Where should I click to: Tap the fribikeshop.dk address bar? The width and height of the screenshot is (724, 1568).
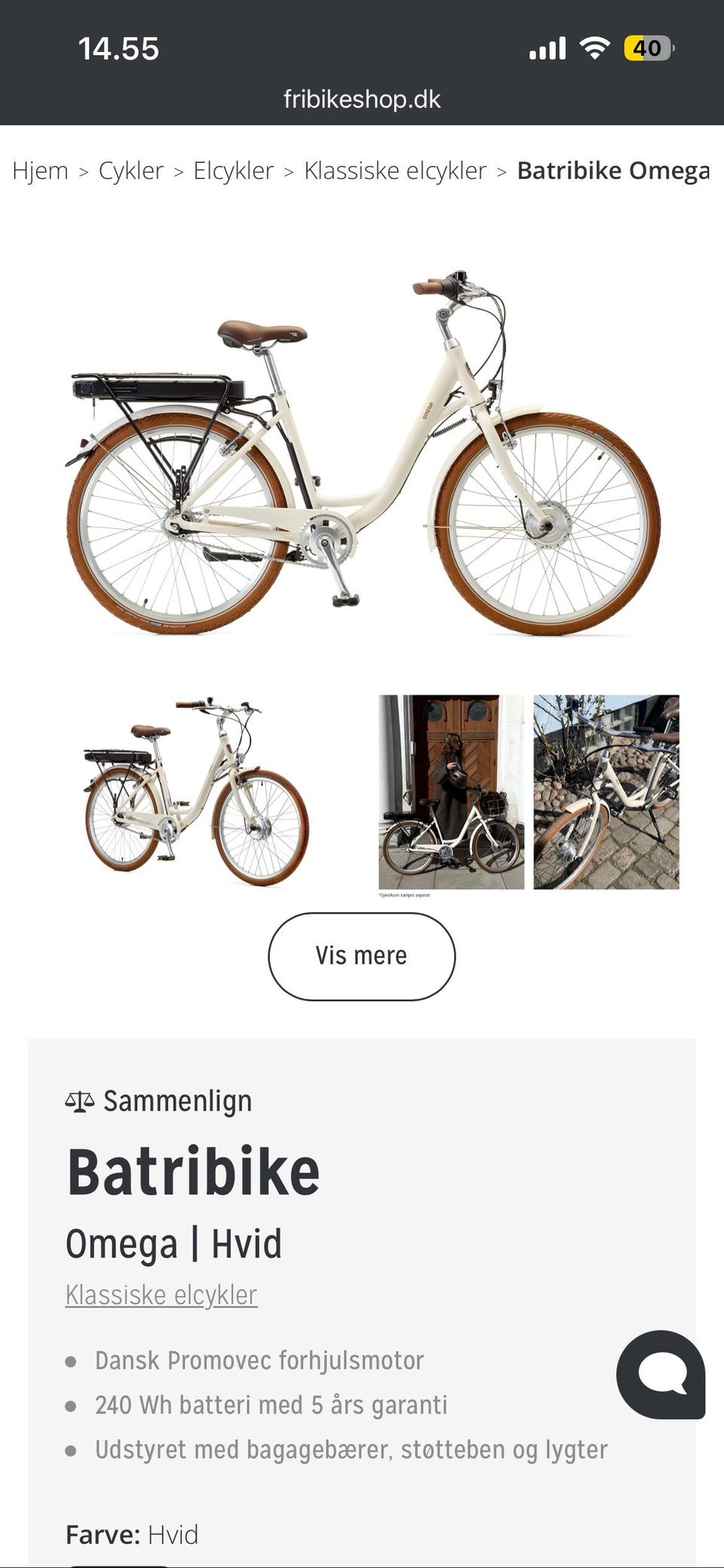click(x=362, y=99)
